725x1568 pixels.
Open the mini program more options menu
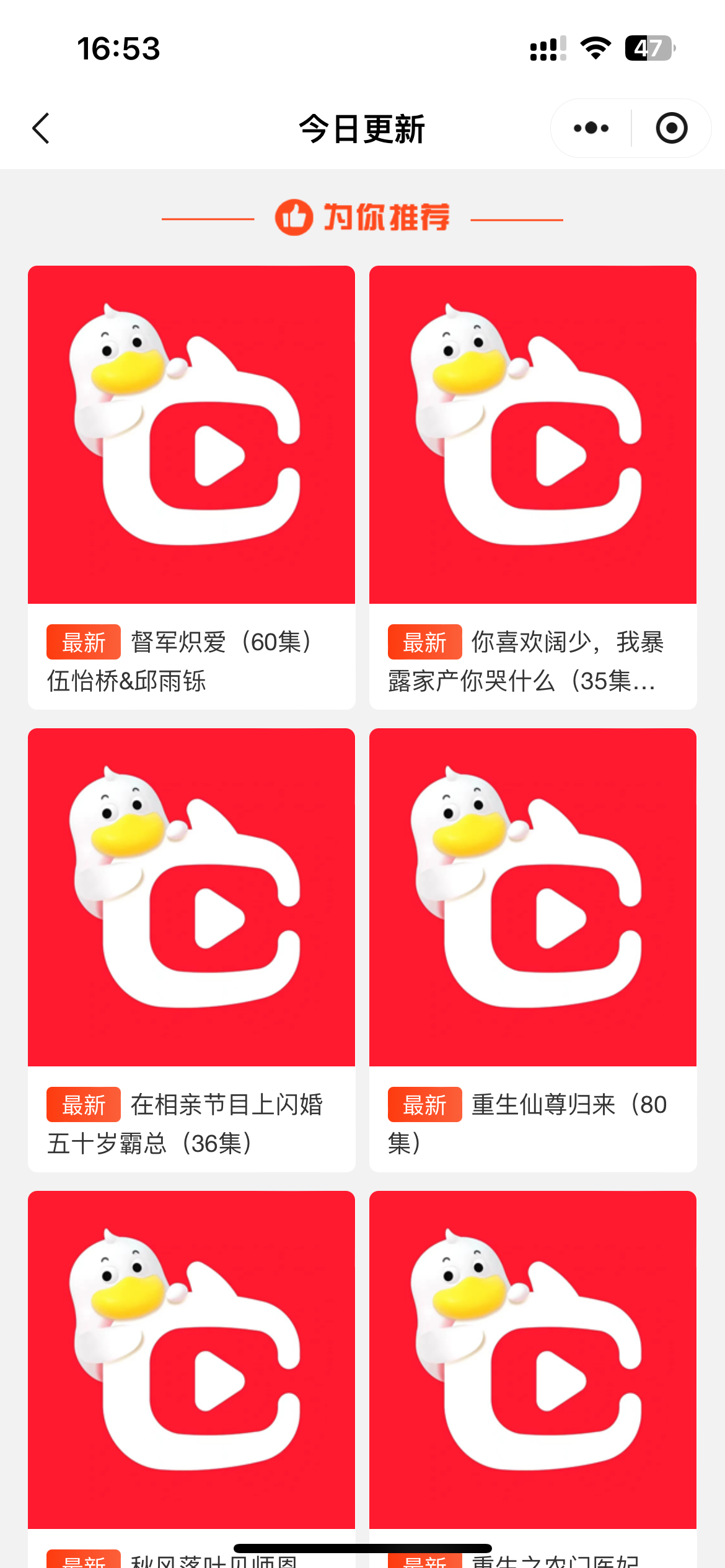(x=591, y=128)
